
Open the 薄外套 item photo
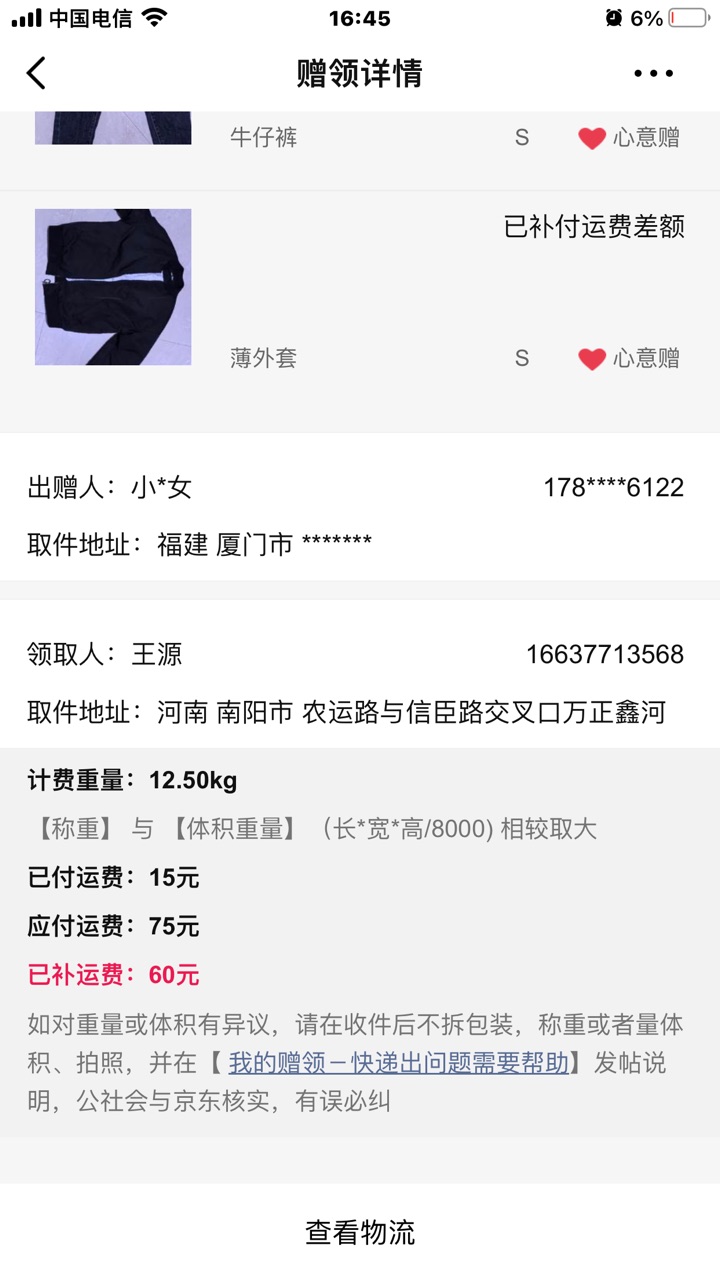pyautogui.click(x=113, y=287)
